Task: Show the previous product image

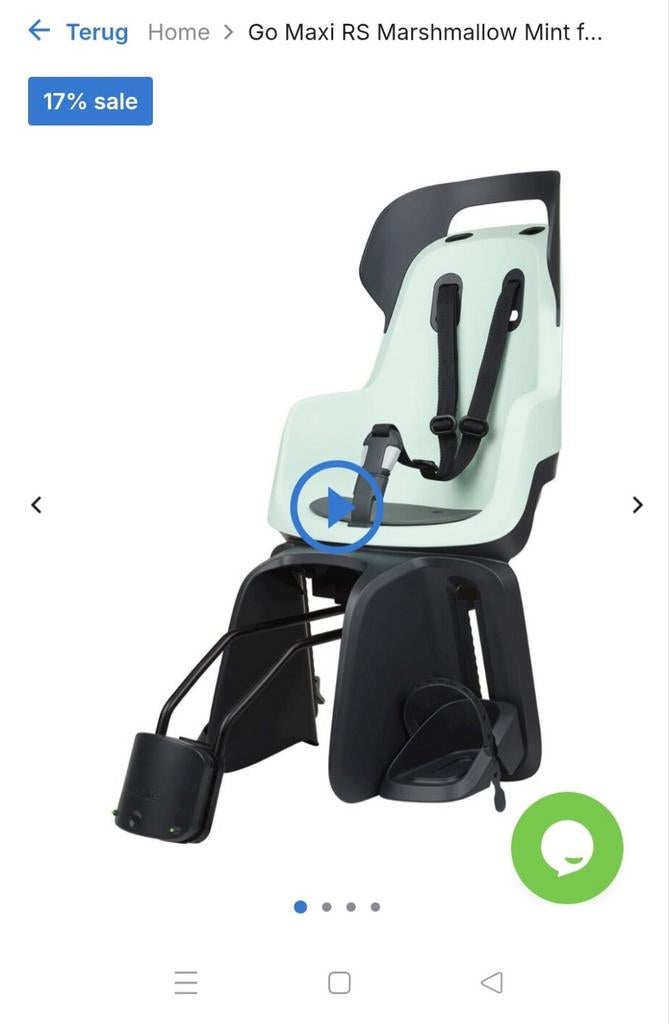Action: point(37,505)
